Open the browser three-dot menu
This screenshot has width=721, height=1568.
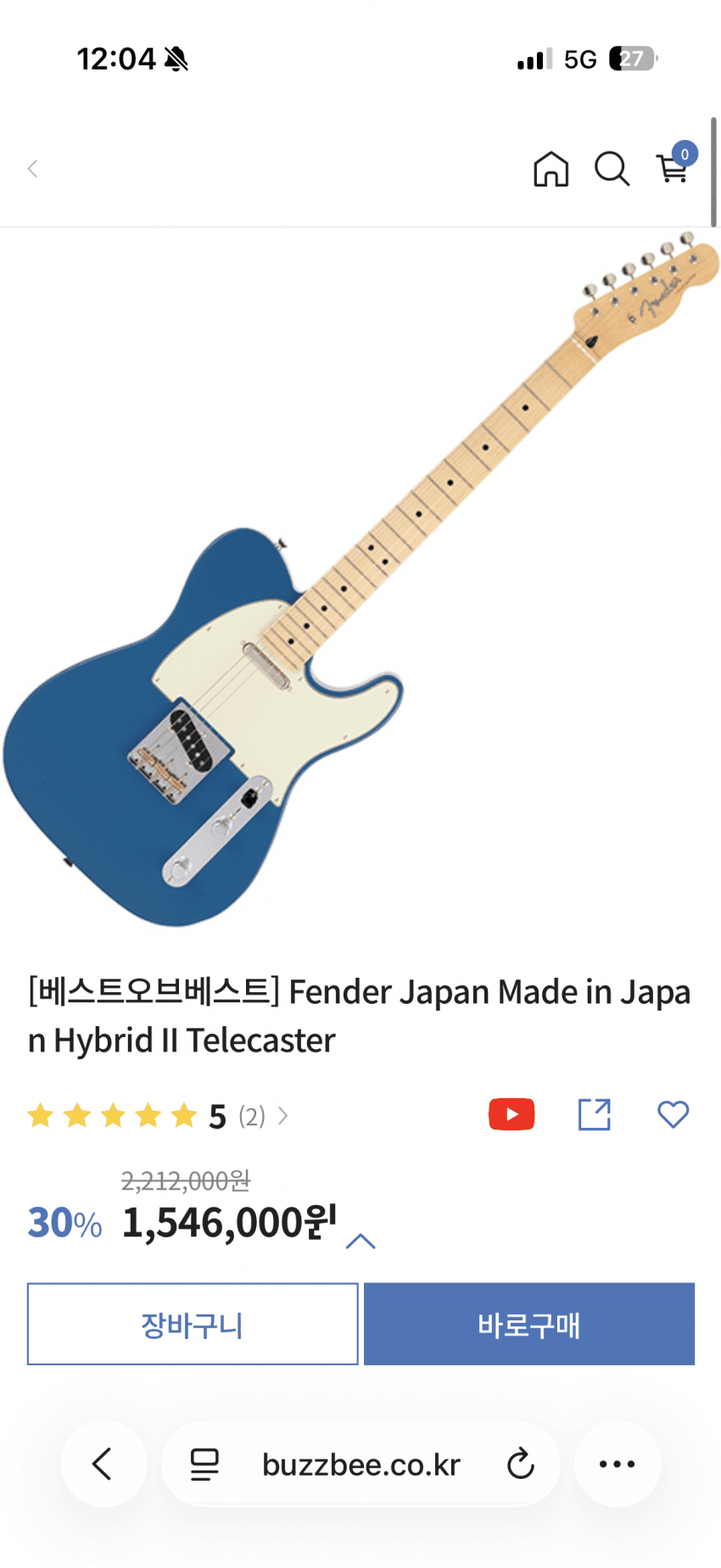(617, 1464)
